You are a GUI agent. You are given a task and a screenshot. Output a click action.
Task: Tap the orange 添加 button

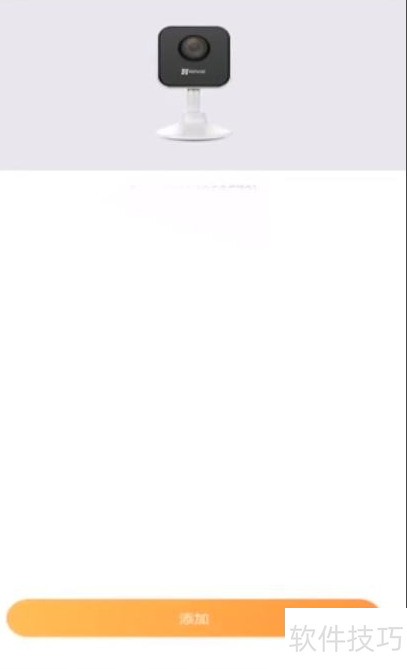pos(193,618)
